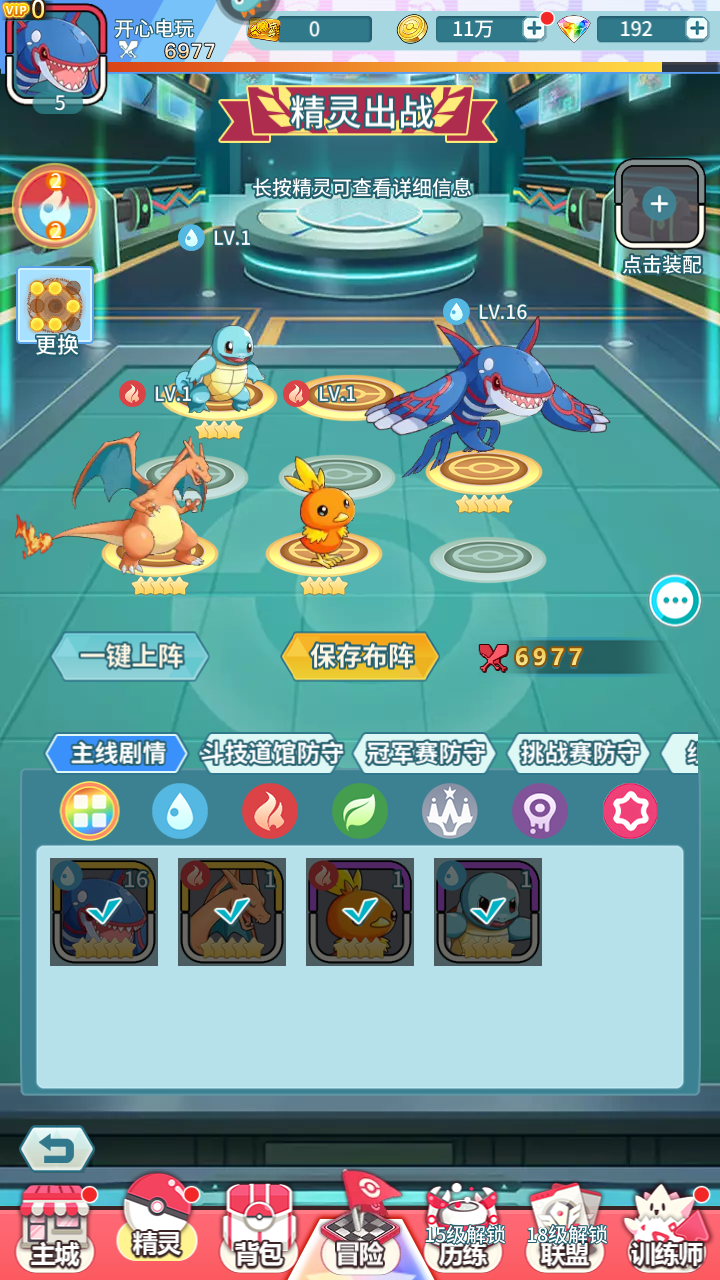The width and height of the screenshot is (720, 1280).
Task: Filter sprites by water type
Action: click(x=180, y=811)
